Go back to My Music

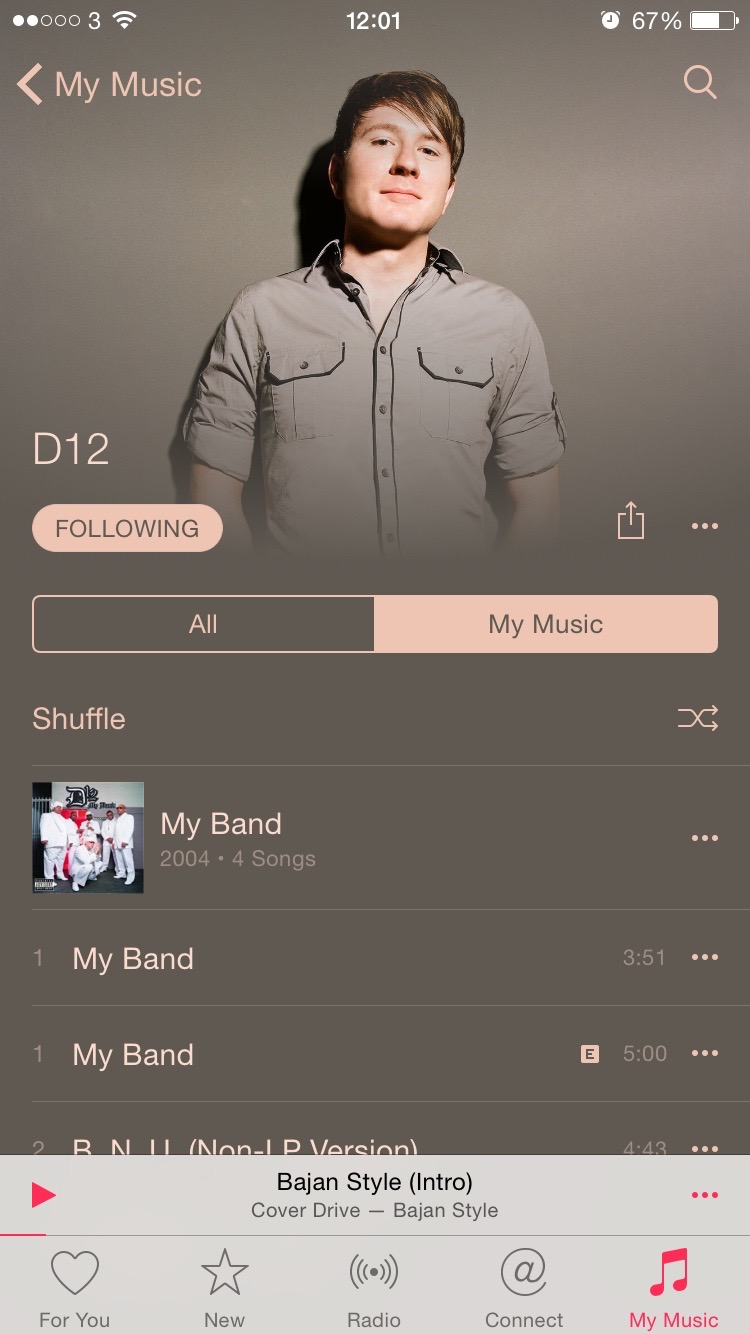pyautogui.click(x=110, y=85)
